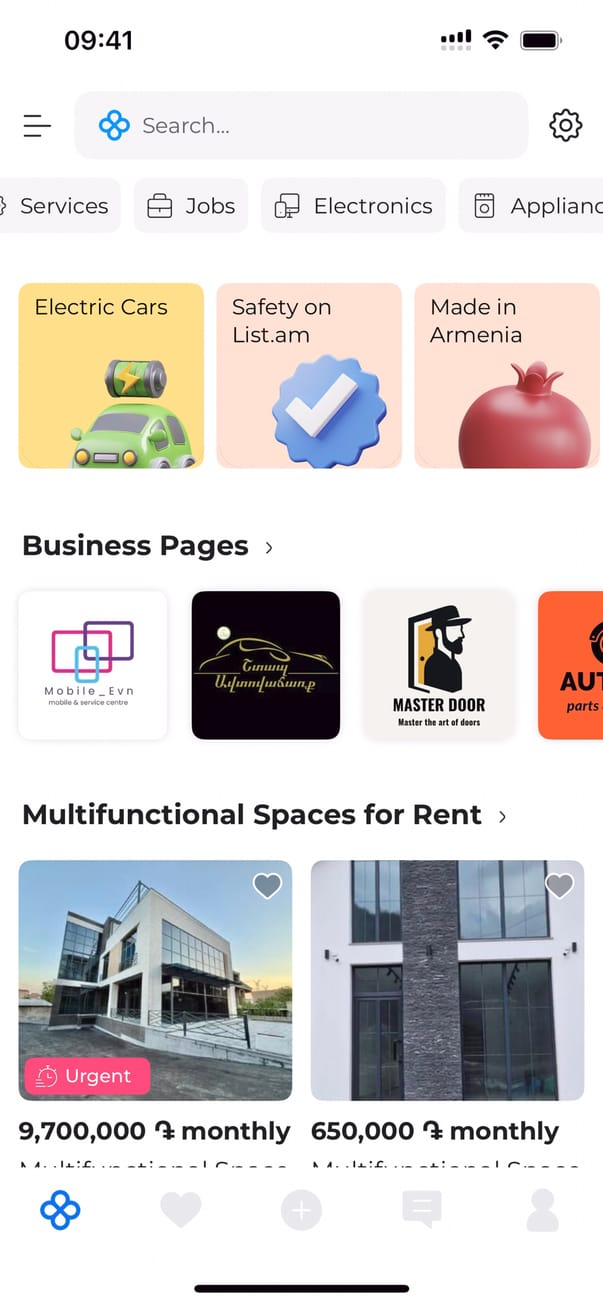Open the hamburger drawer menu
603x1305 pixels.
click(x=37, y=126)
